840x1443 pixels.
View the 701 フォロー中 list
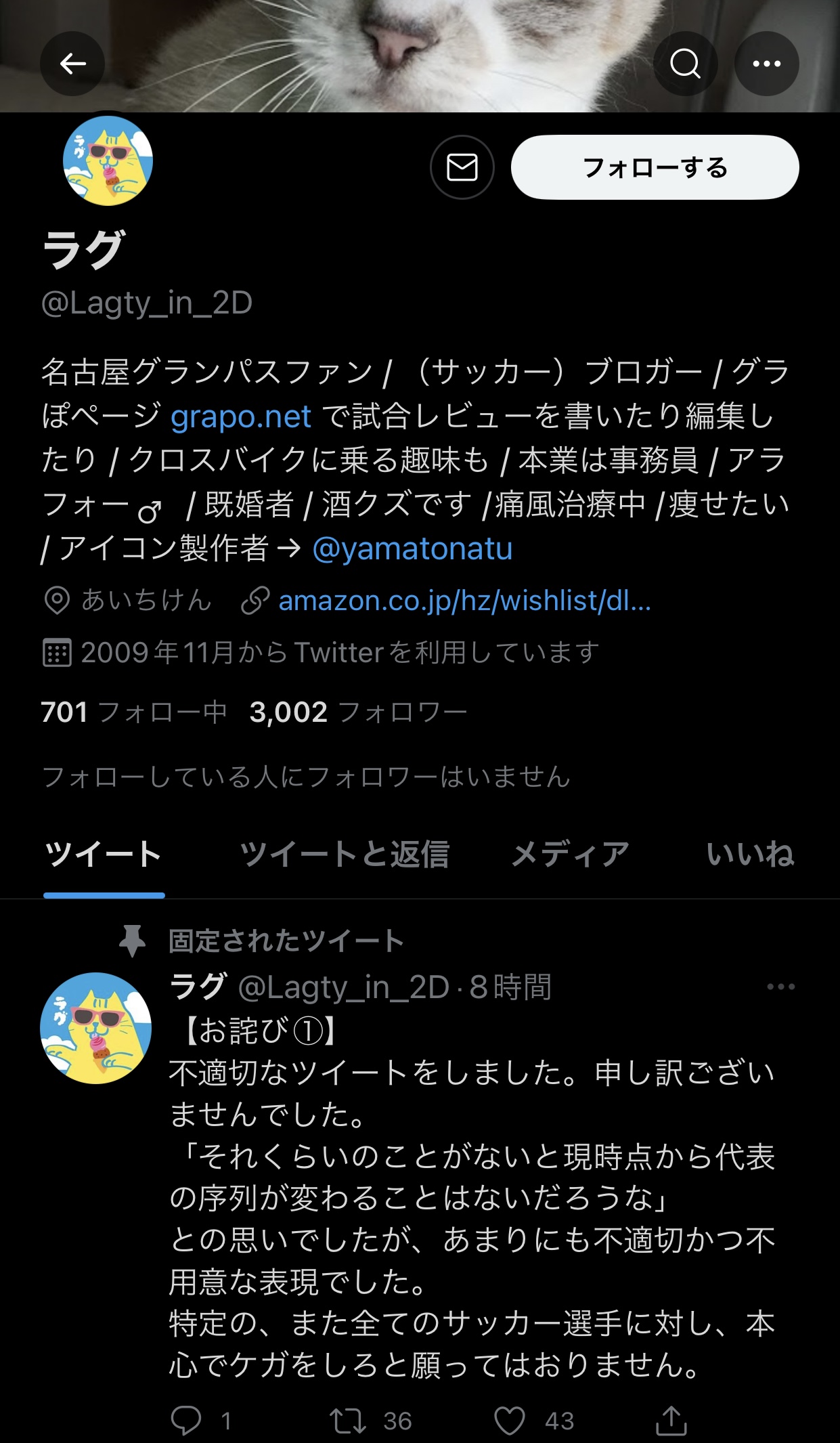pyautogui.click(x=133, y=712)
